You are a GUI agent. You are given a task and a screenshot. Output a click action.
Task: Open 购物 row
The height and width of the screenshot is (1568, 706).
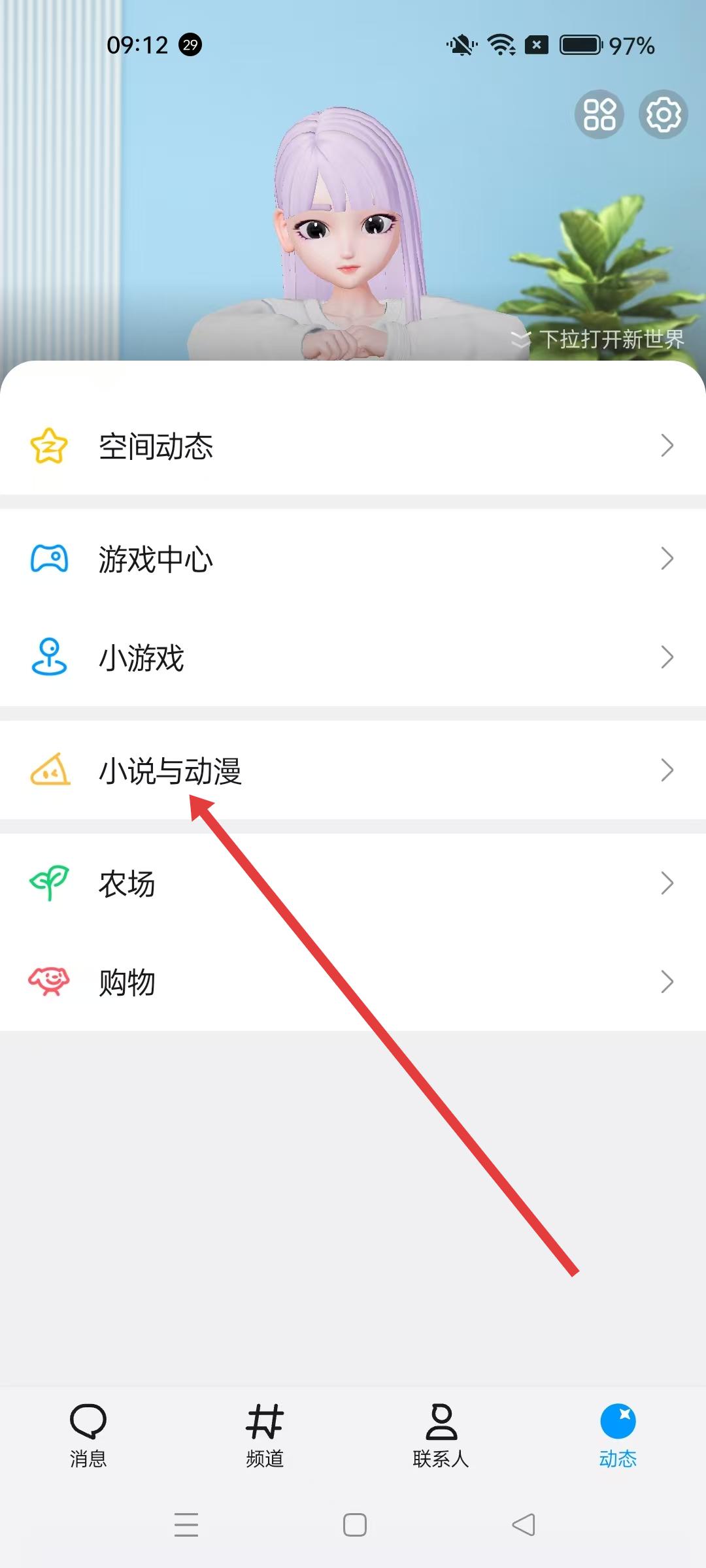pyautogui.click(x=353, y=982)
